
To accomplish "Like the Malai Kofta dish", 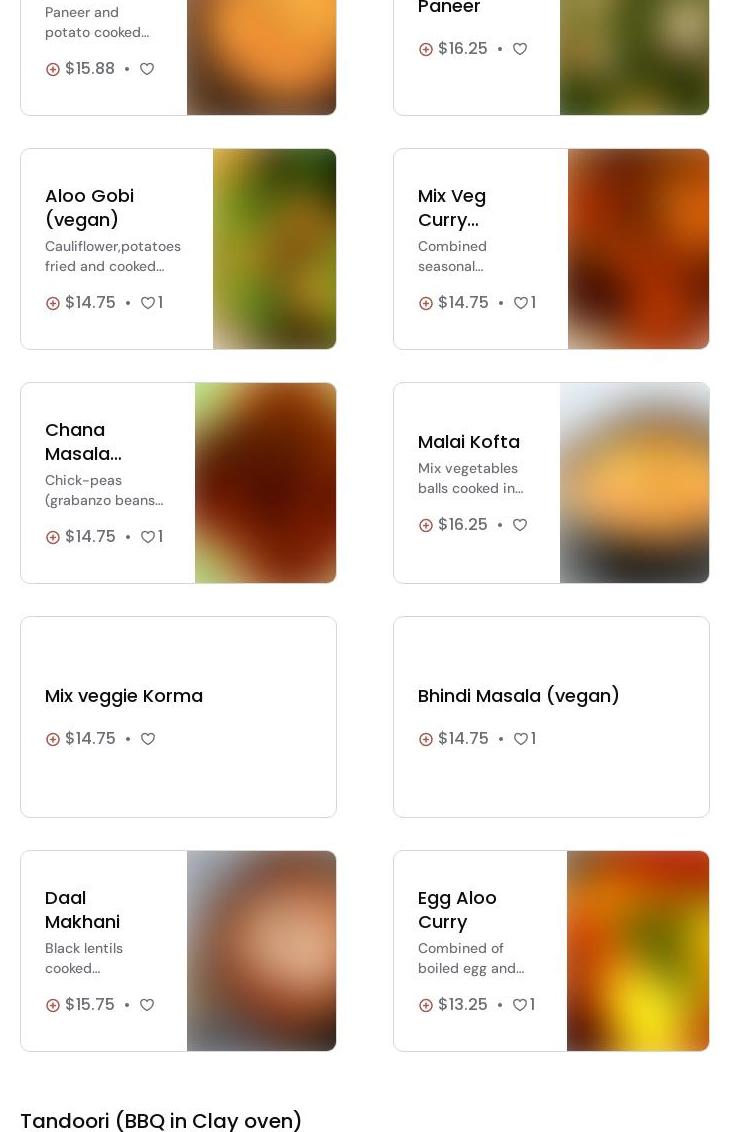I will [520, 525].
